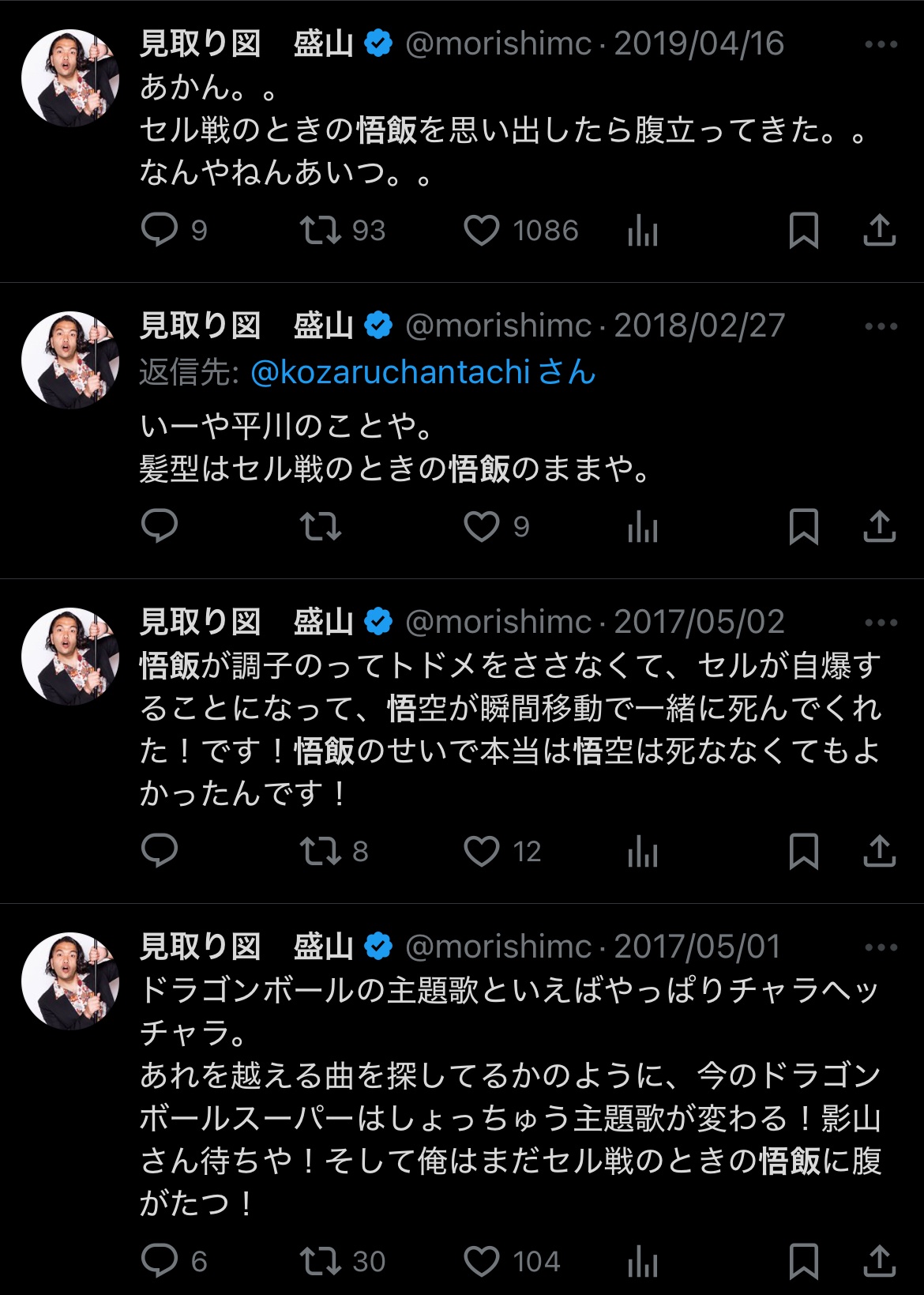
Task: Bookmark the 2017/05/02 tweet
Action: pos(803,852)
